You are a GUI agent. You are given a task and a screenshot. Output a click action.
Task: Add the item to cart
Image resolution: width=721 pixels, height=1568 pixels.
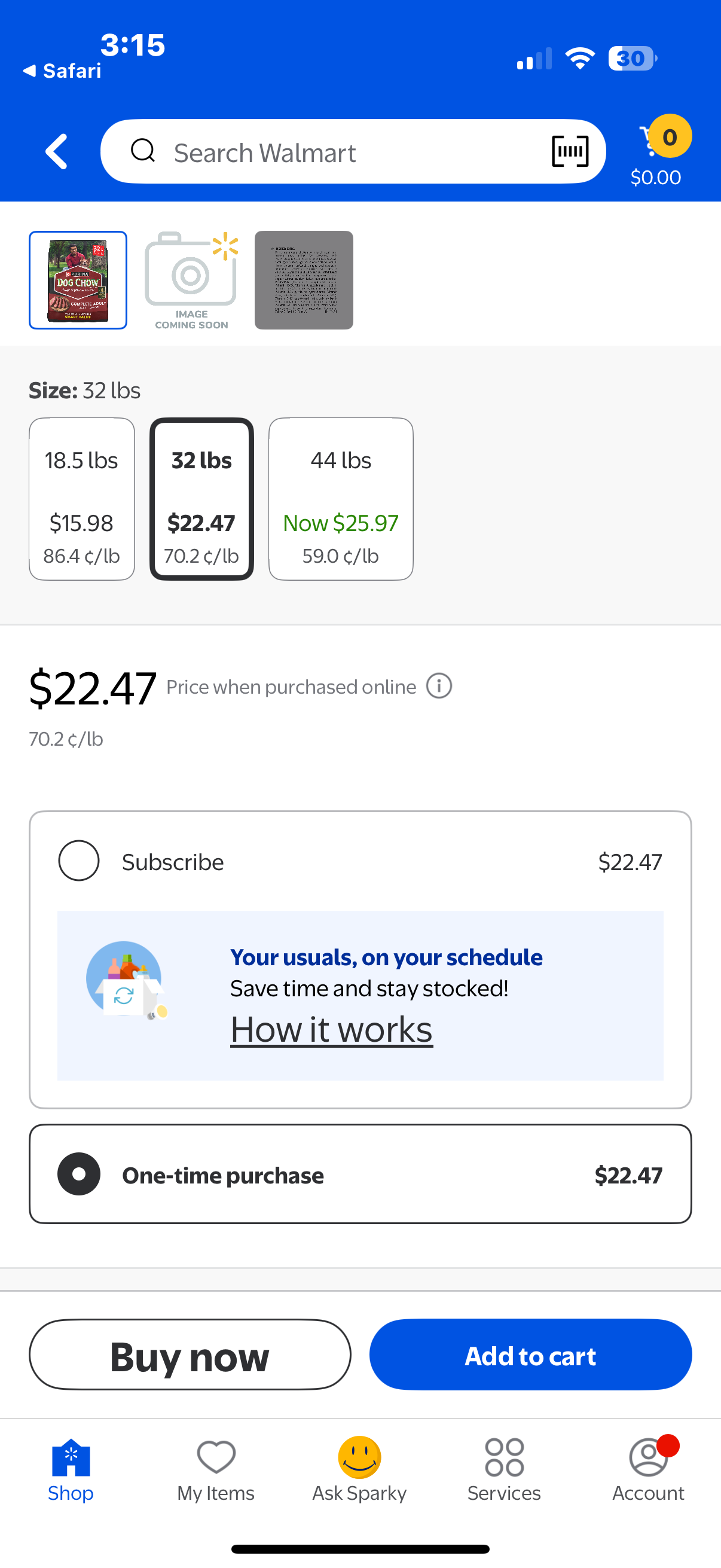click(x=530, y=1355)
